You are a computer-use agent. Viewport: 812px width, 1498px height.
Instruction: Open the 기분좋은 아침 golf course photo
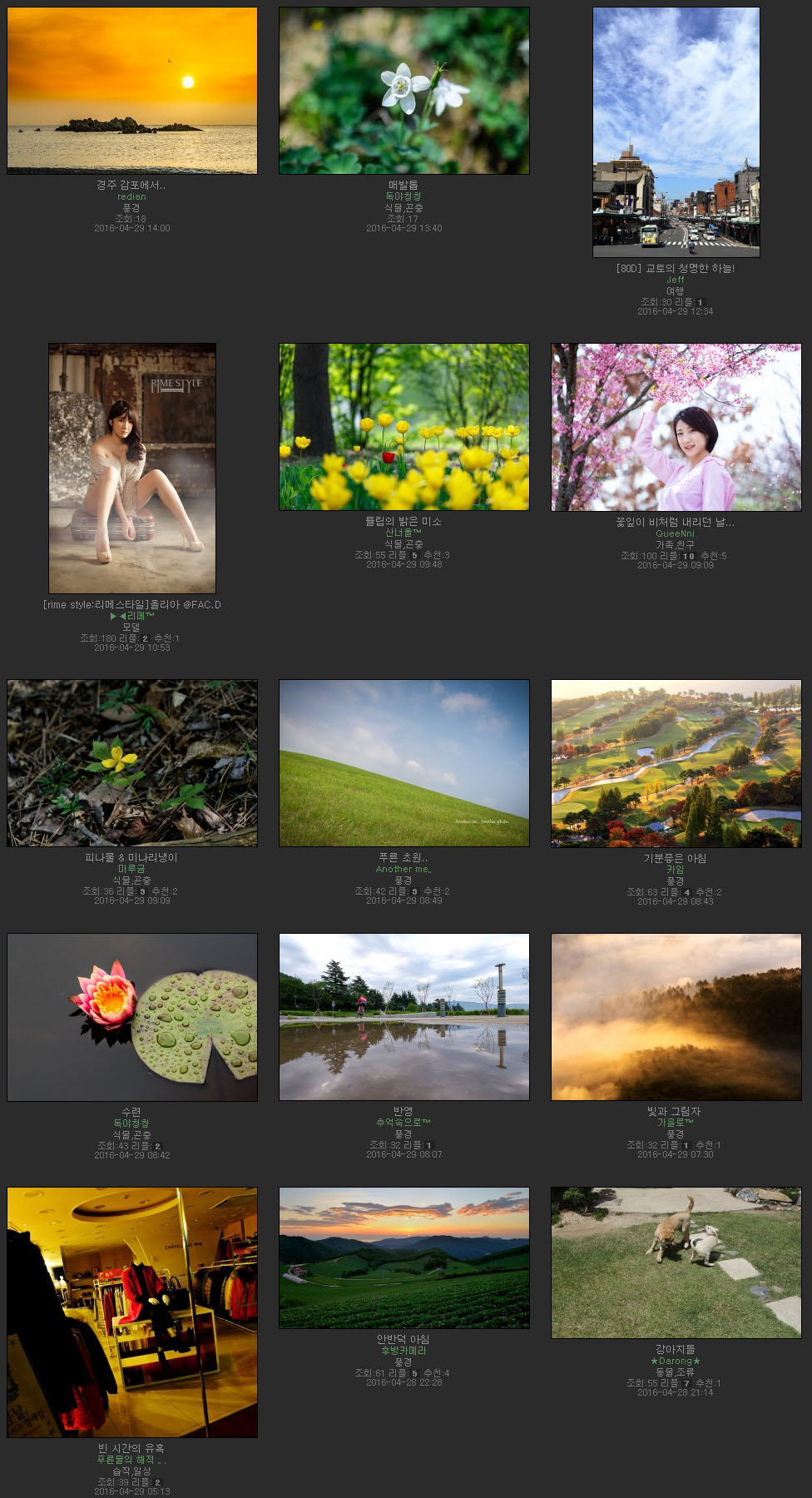[x=676, y=763]
